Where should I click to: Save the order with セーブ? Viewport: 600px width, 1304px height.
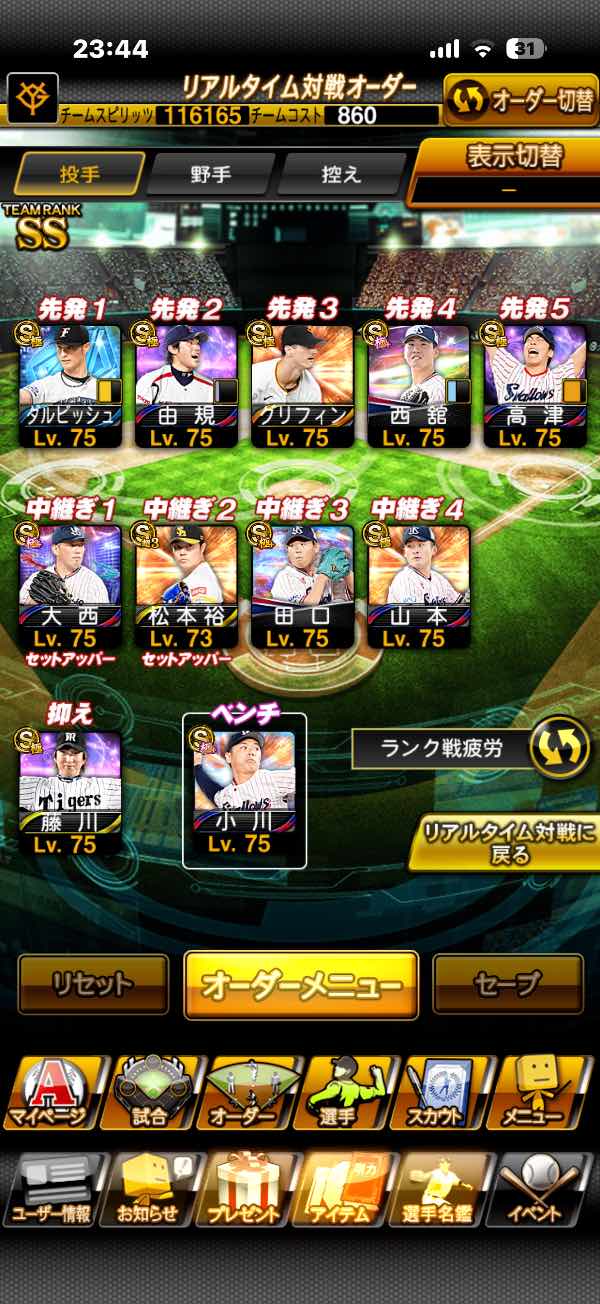pyautogui.click(x=507, y=985)
